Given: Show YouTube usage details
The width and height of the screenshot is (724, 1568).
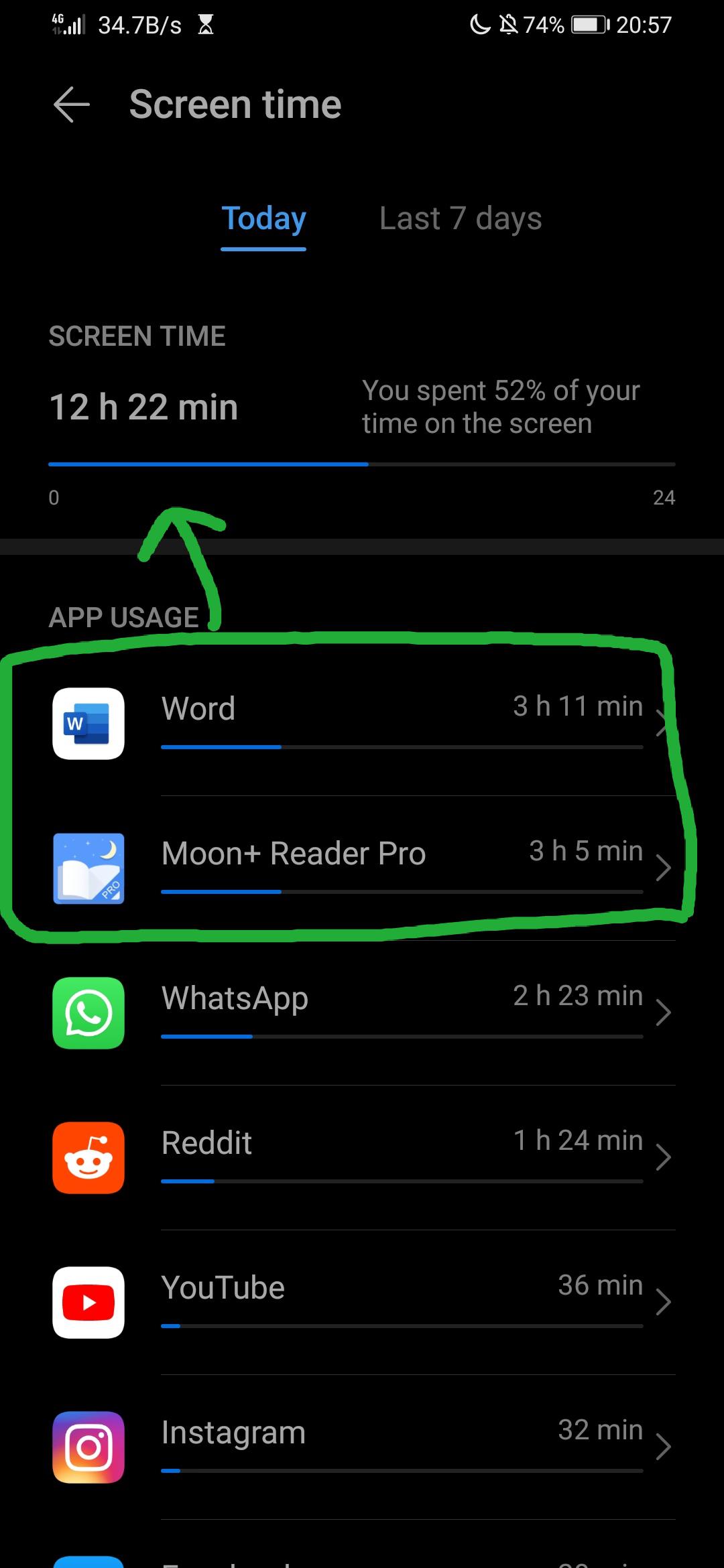Looking at the screenshot, I should tap(362, 1303).
